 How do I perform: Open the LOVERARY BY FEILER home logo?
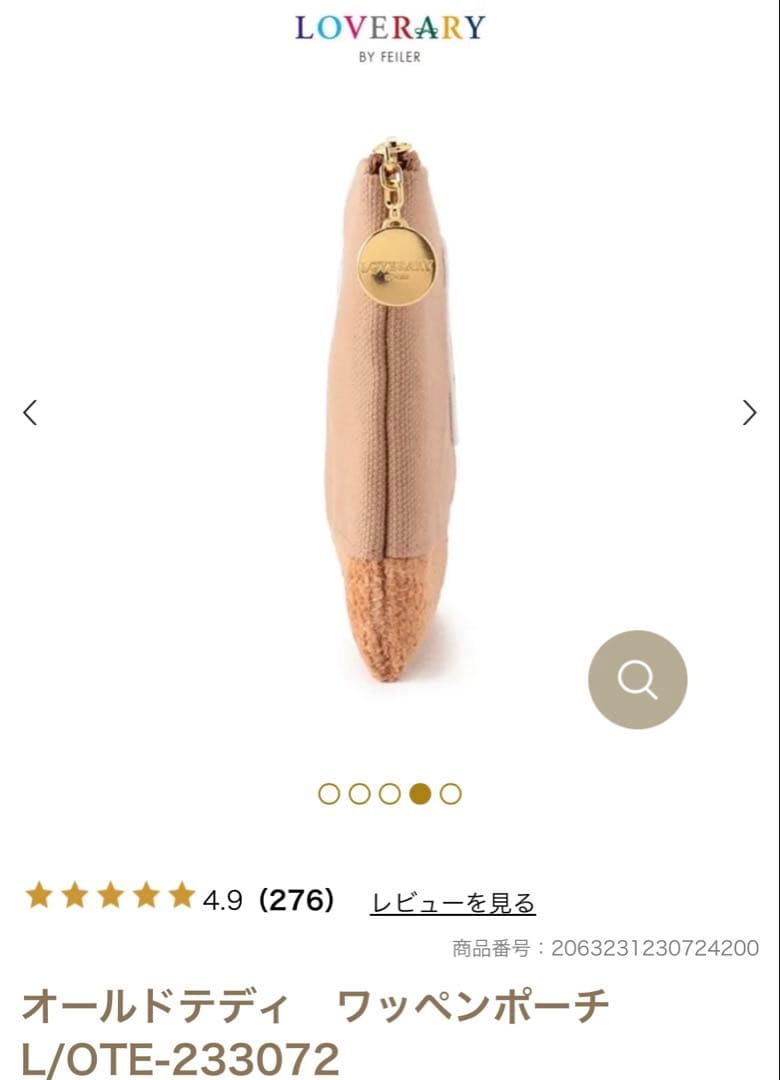[390, 36]
